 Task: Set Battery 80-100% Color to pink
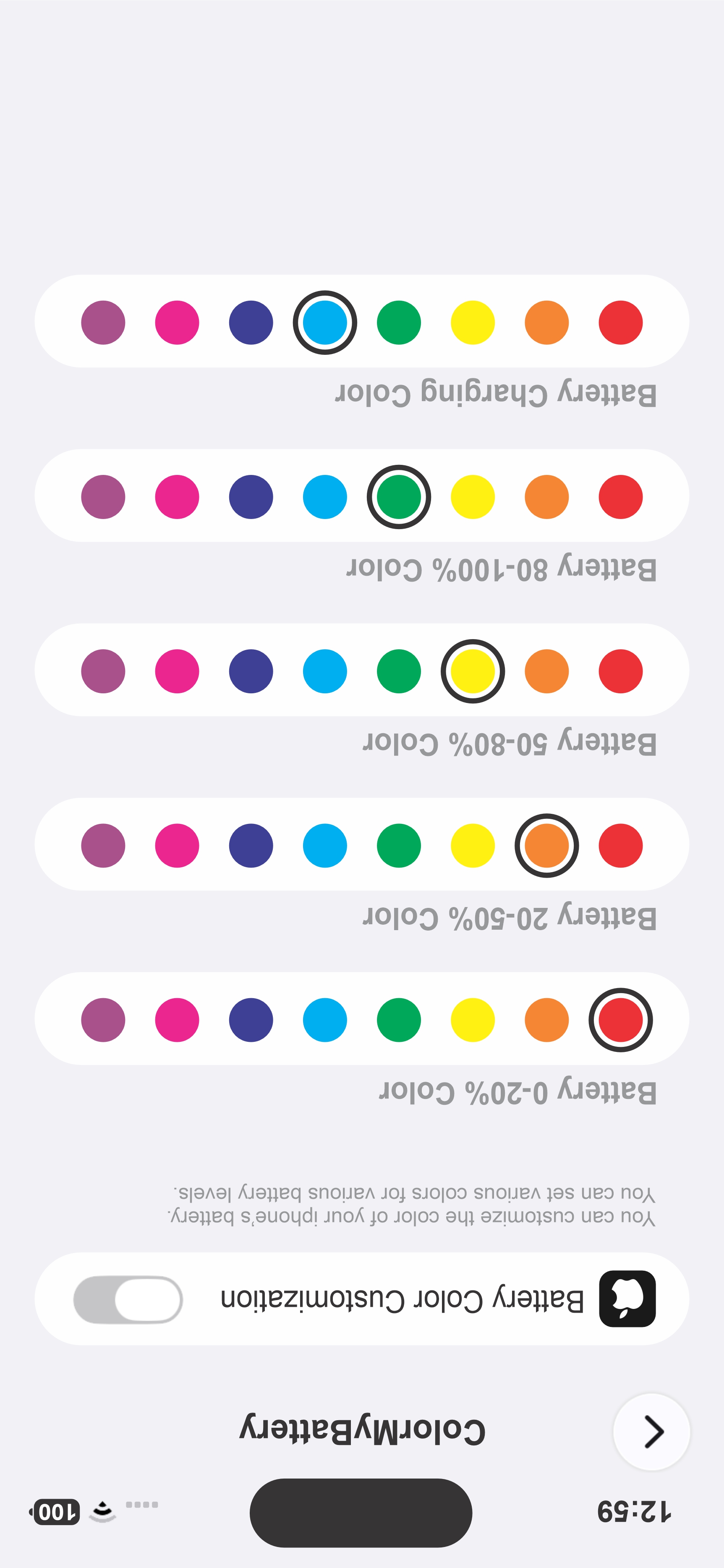(x=177, y=497)
